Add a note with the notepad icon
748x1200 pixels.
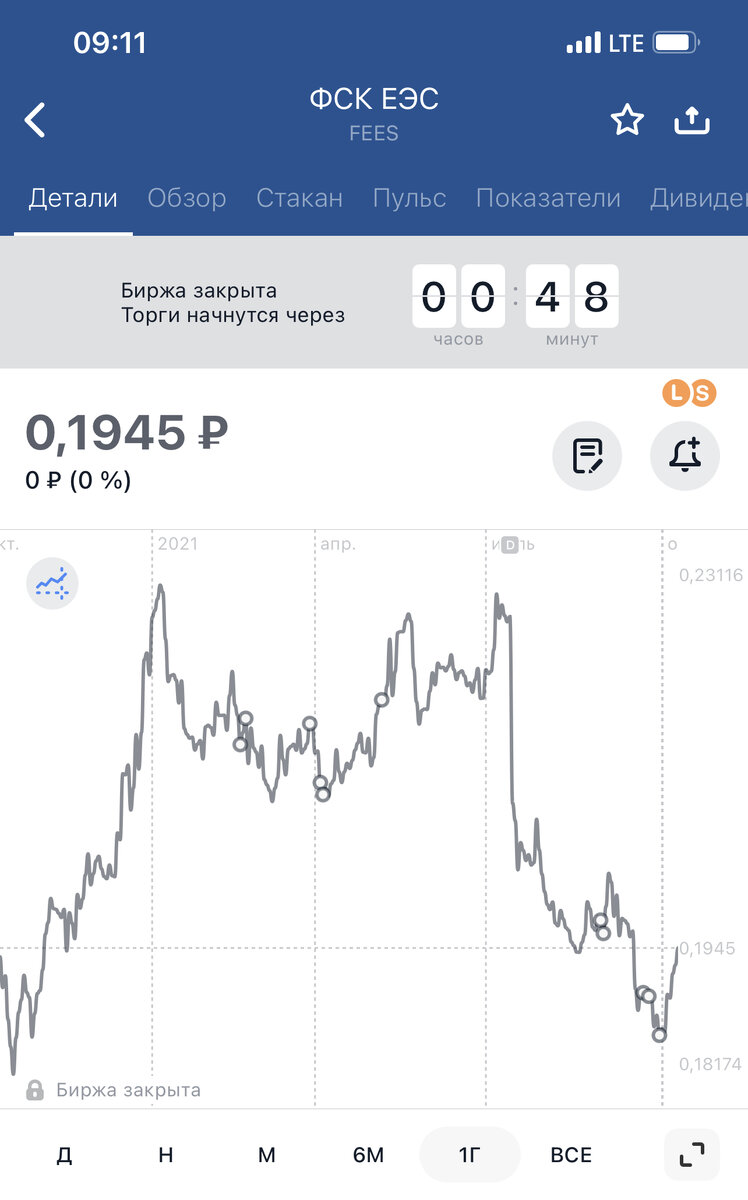pos(587,456)
